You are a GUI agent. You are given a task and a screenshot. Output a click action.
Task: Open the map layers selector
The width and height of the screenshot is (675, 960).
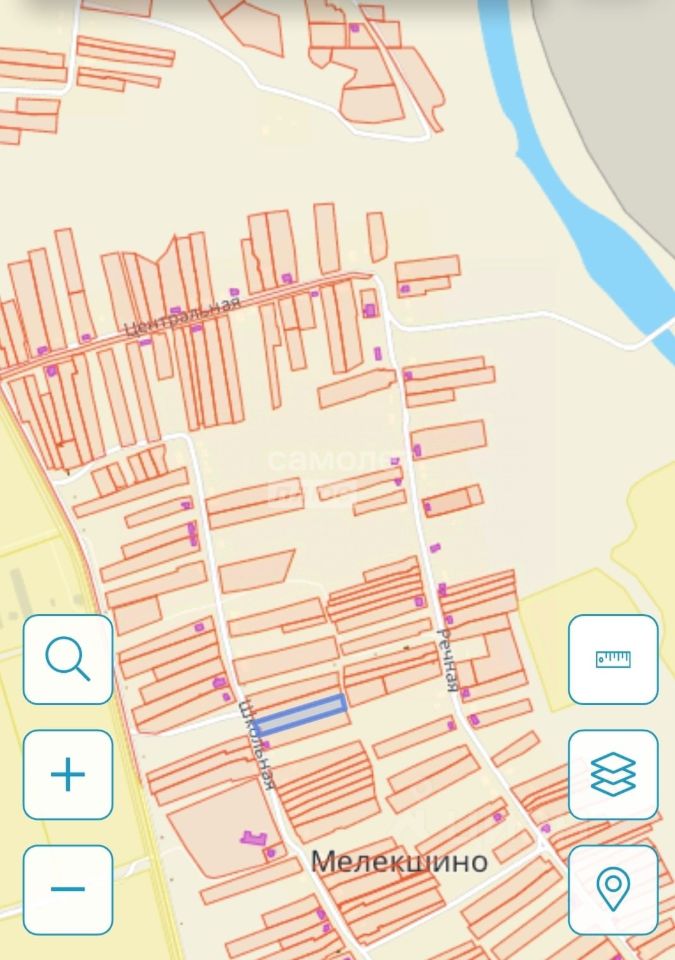pos(613,775)
